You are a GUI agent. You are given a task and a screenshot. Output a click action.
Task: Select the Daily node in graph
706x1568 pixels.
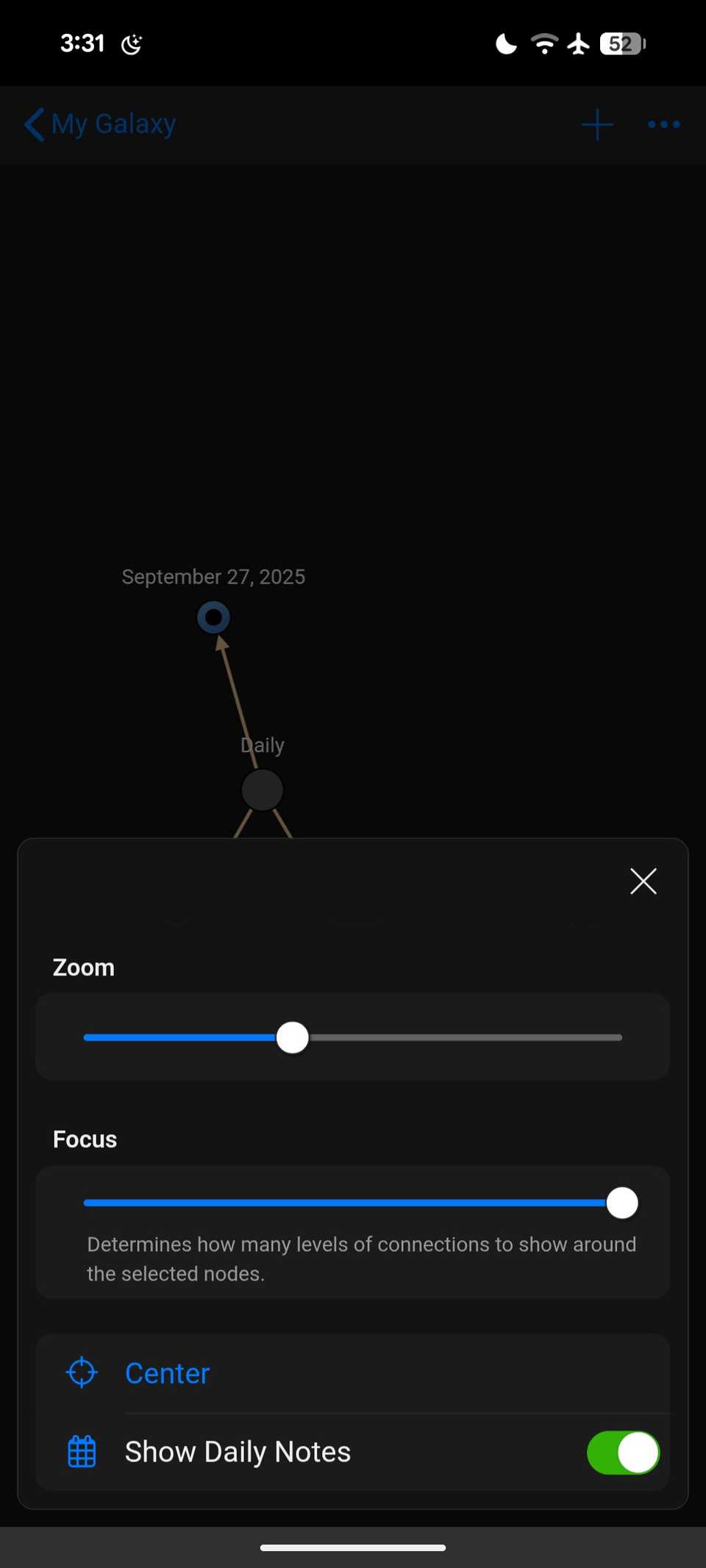263,790
